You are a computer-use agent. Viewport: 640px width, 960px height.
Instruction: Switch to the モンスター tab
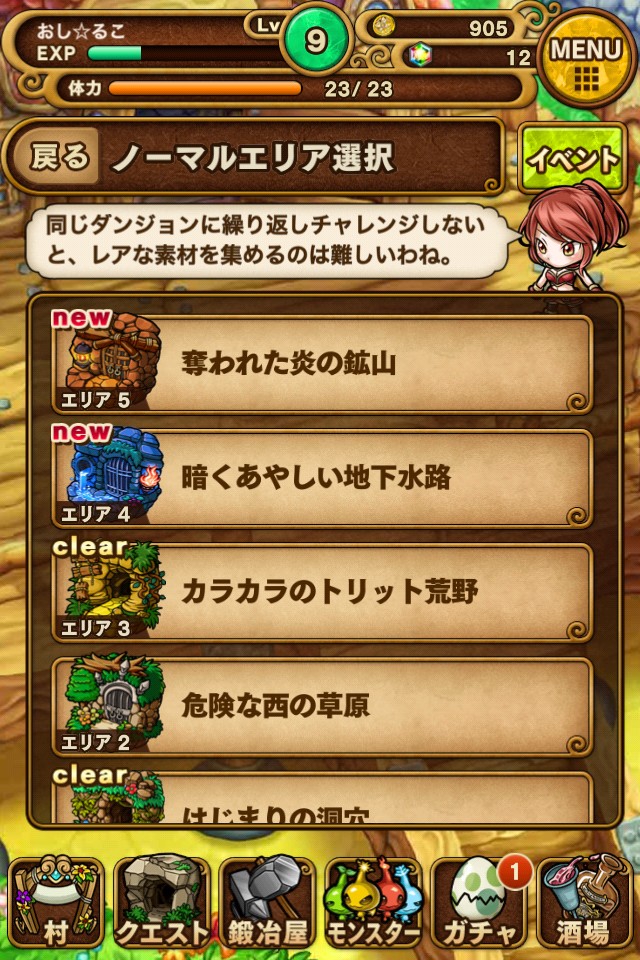pyautogui.click(x=373, y=902)
